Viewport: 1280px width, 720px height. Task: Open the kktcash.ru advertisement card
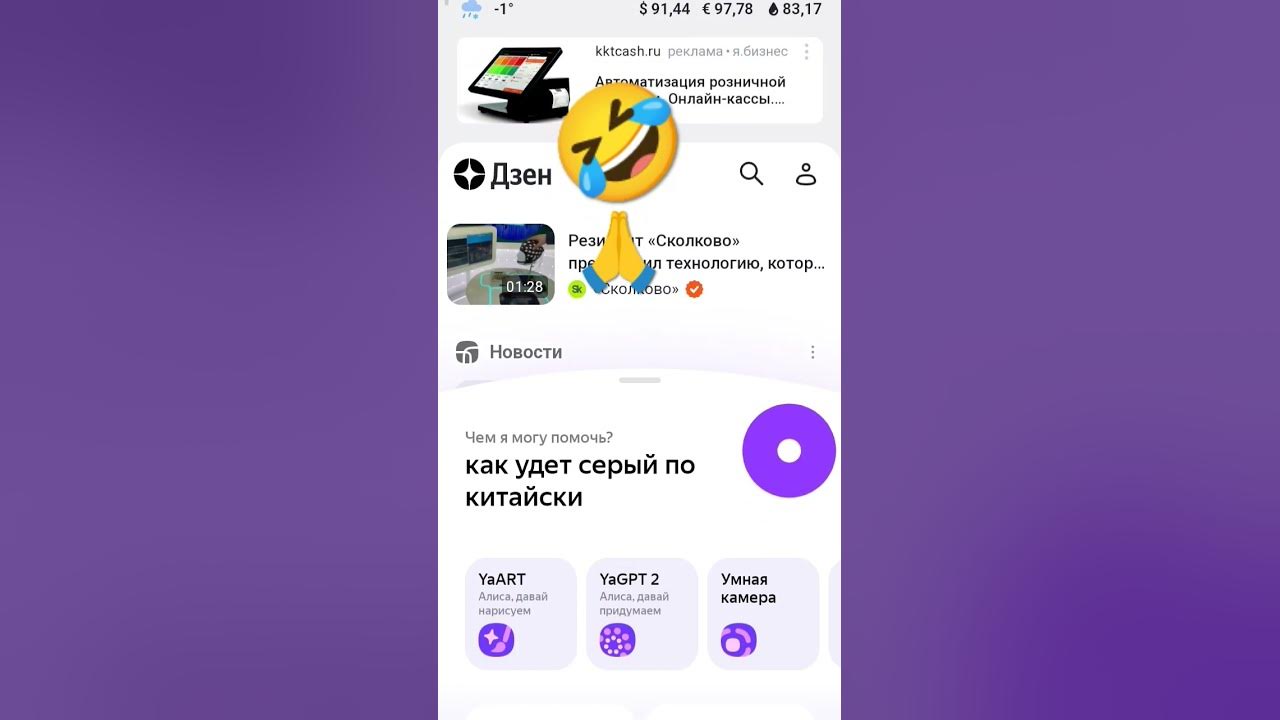tap(640, 80)
